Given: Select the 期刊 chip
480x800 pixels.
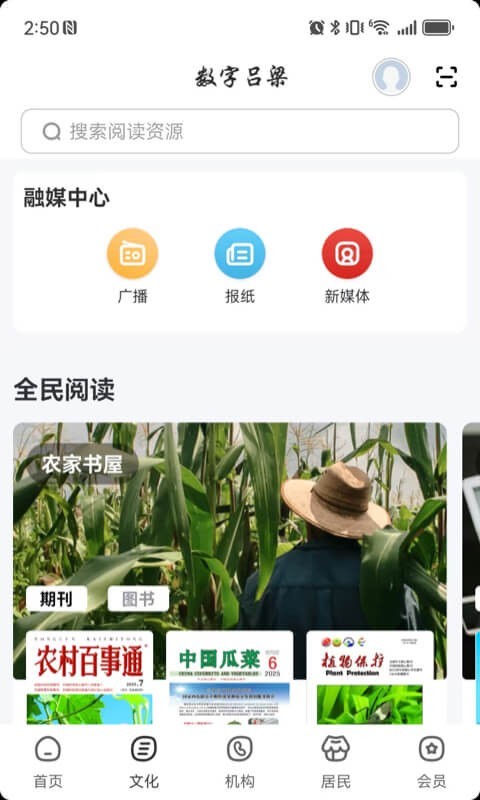Looking at the screenshot, I should (x=57, y=599).
